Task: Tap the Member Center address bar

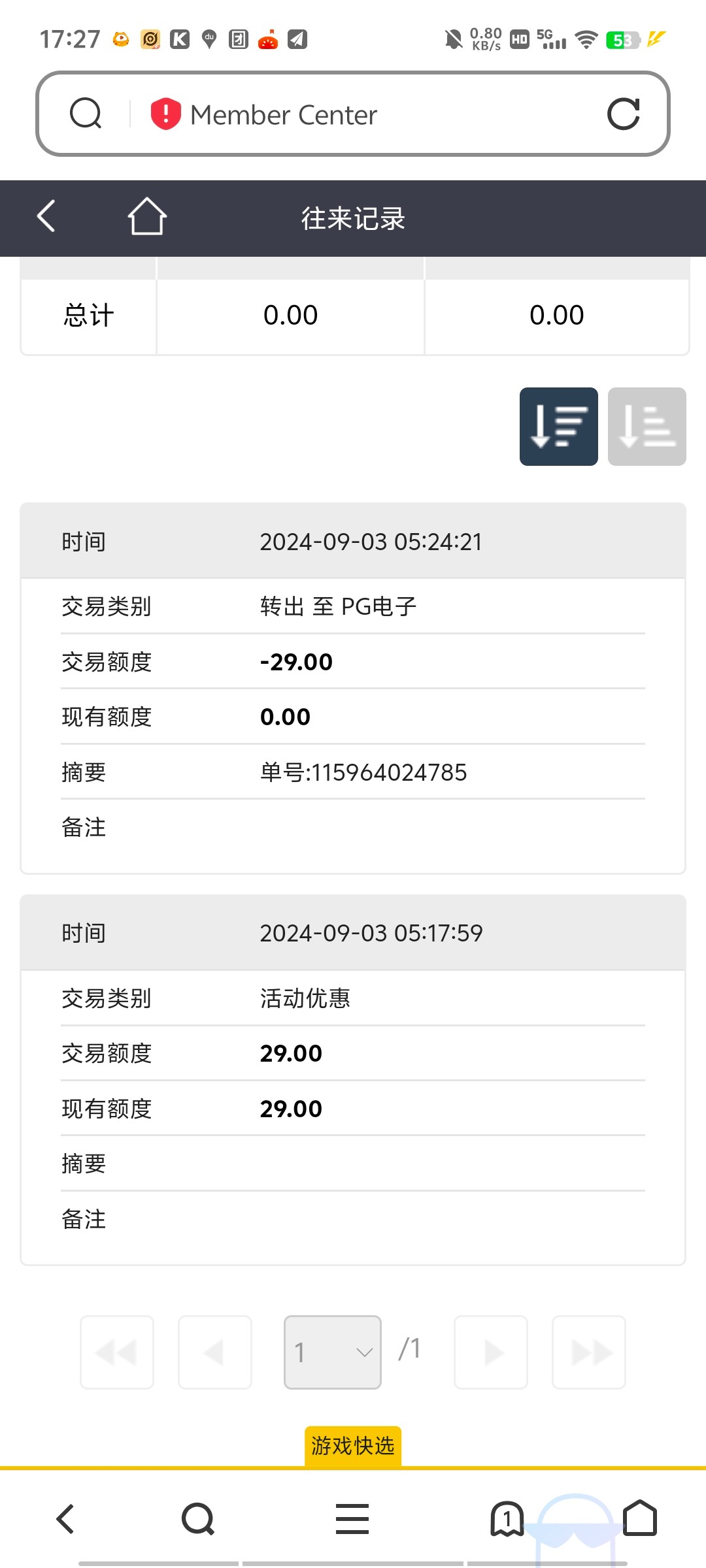Action: 353,114
